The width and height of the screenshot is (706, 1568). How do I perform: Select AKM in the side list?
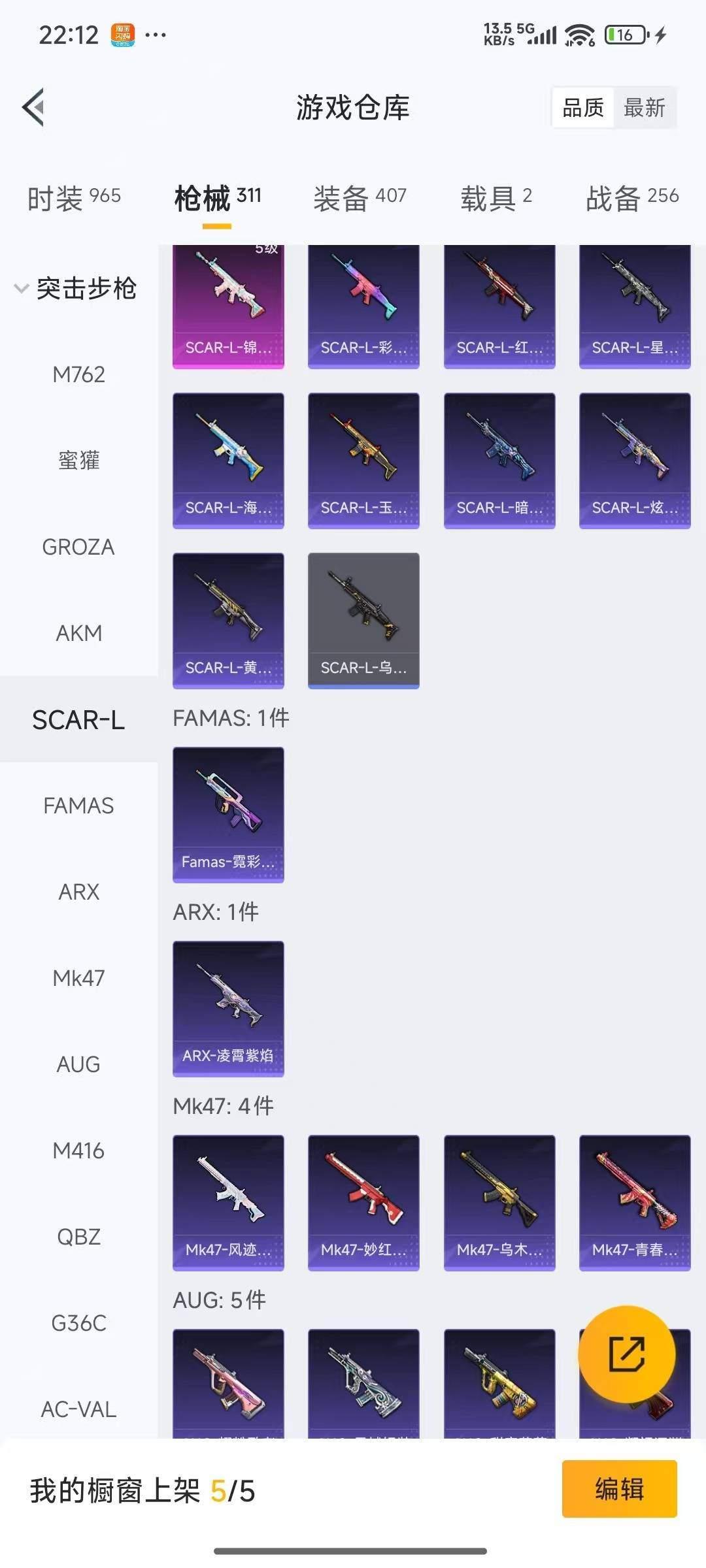pyautogui.click(x=78, y=633)
